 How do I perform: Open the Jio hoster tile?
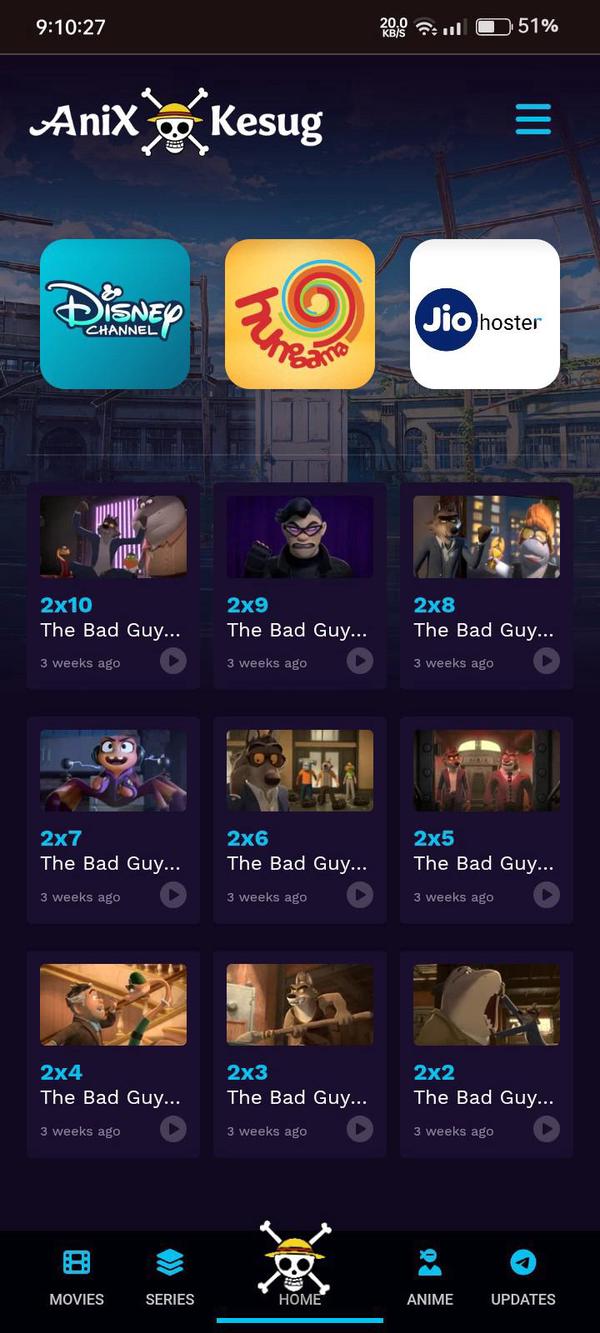pyautogui.click(x=485, y=314)
